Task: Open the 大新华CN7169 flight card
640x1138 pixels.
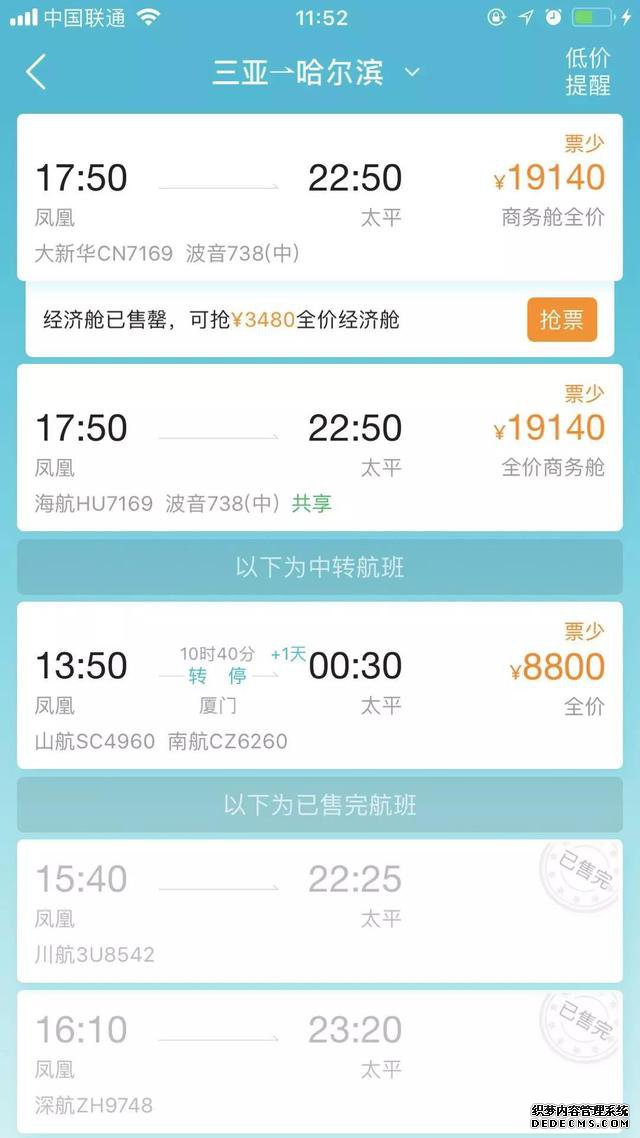Action: [319, 198]
